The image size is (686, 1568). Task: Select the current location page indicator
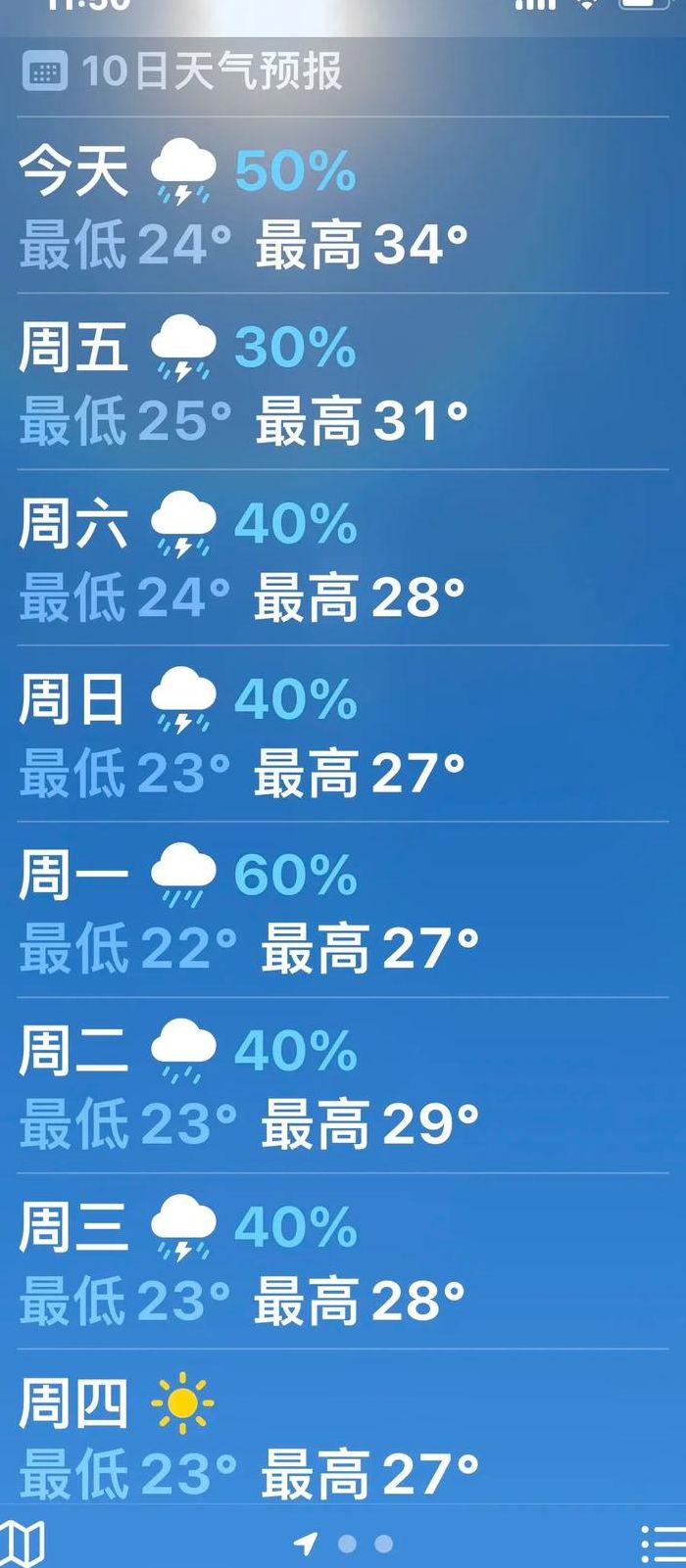[305, 1544]
